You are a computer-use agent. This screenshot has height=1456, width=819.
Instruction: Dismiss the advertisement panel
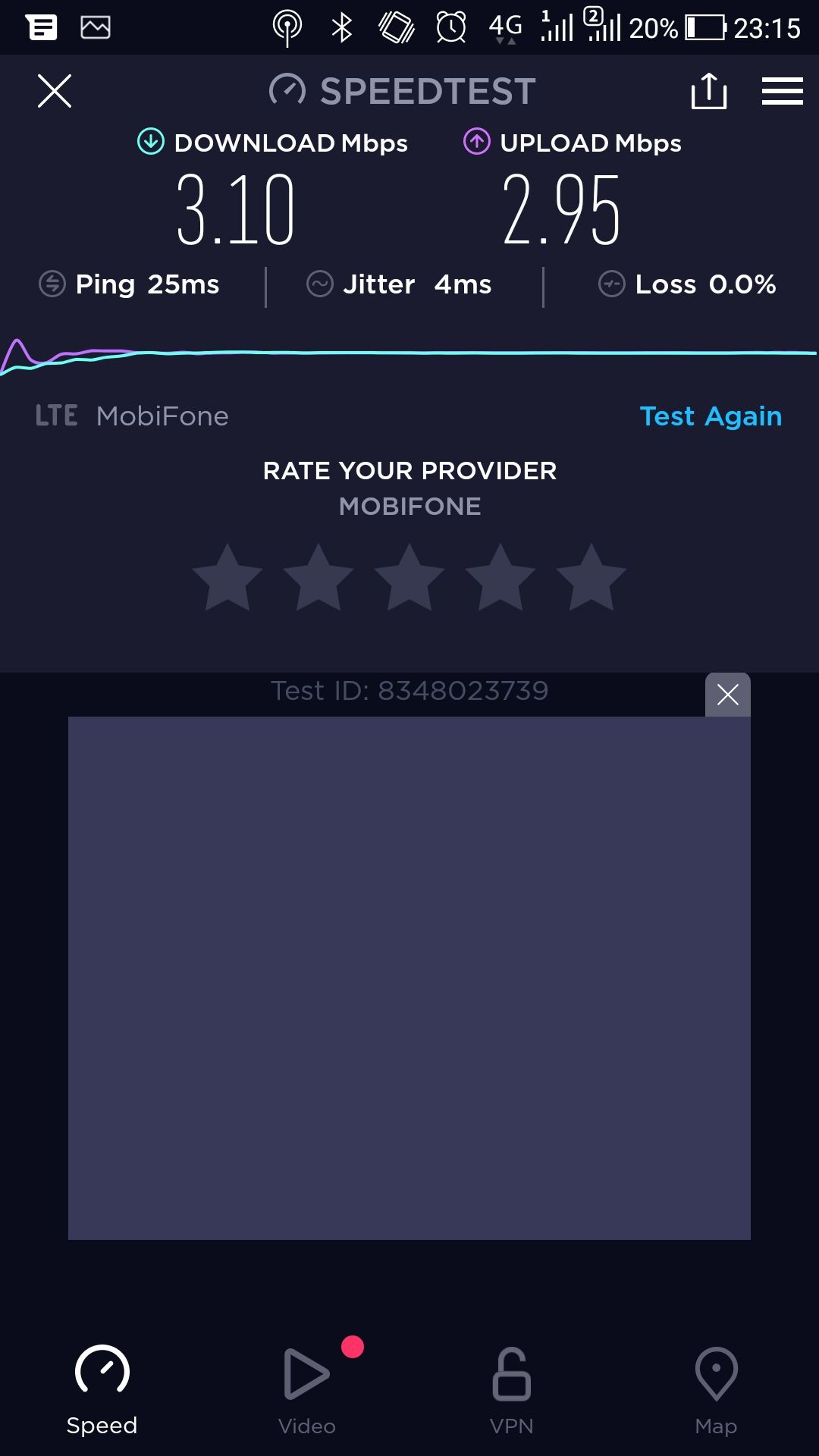727,694
